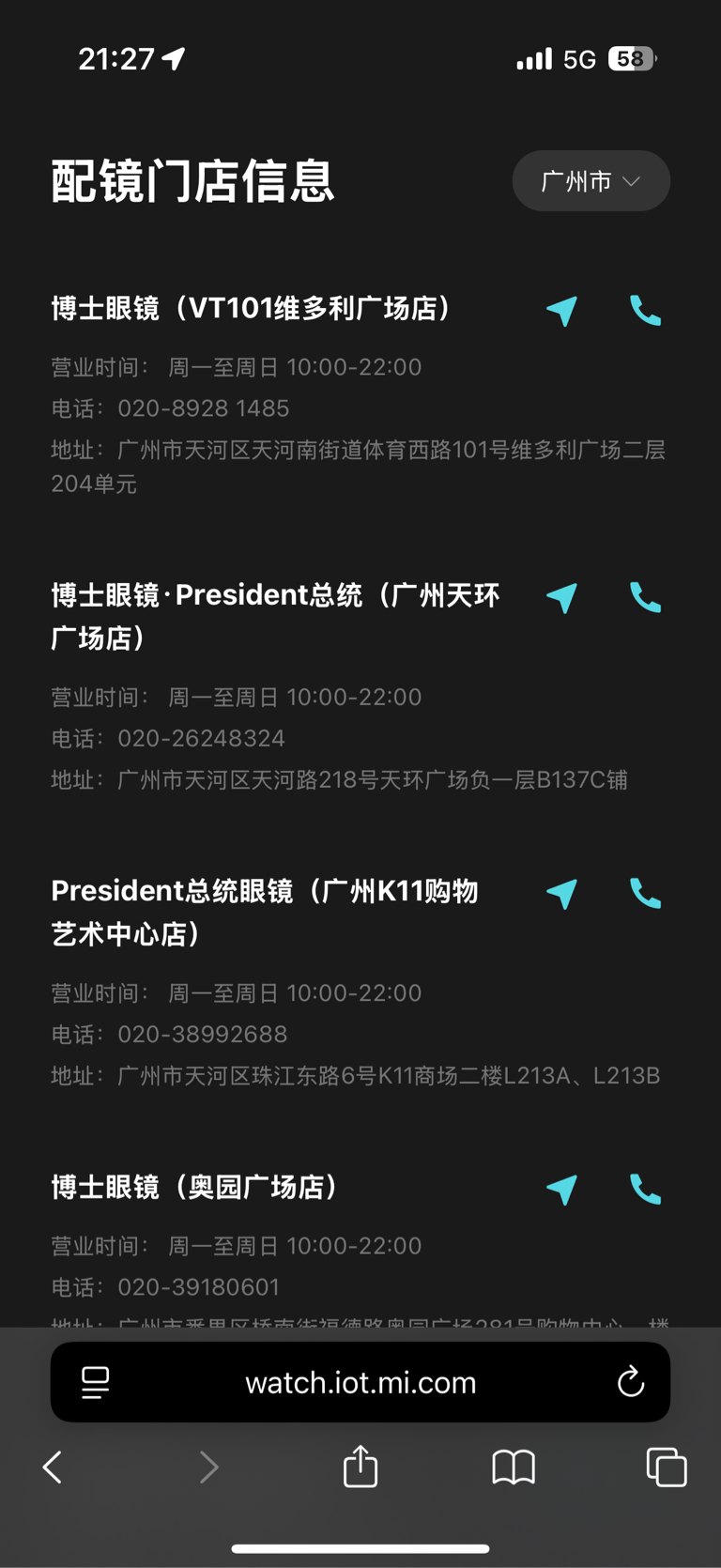Navigate to President总统 广州天环广场店
The height and width of the screenshot is (1568, 721).
pyautogui.click(x=561, y=597)
